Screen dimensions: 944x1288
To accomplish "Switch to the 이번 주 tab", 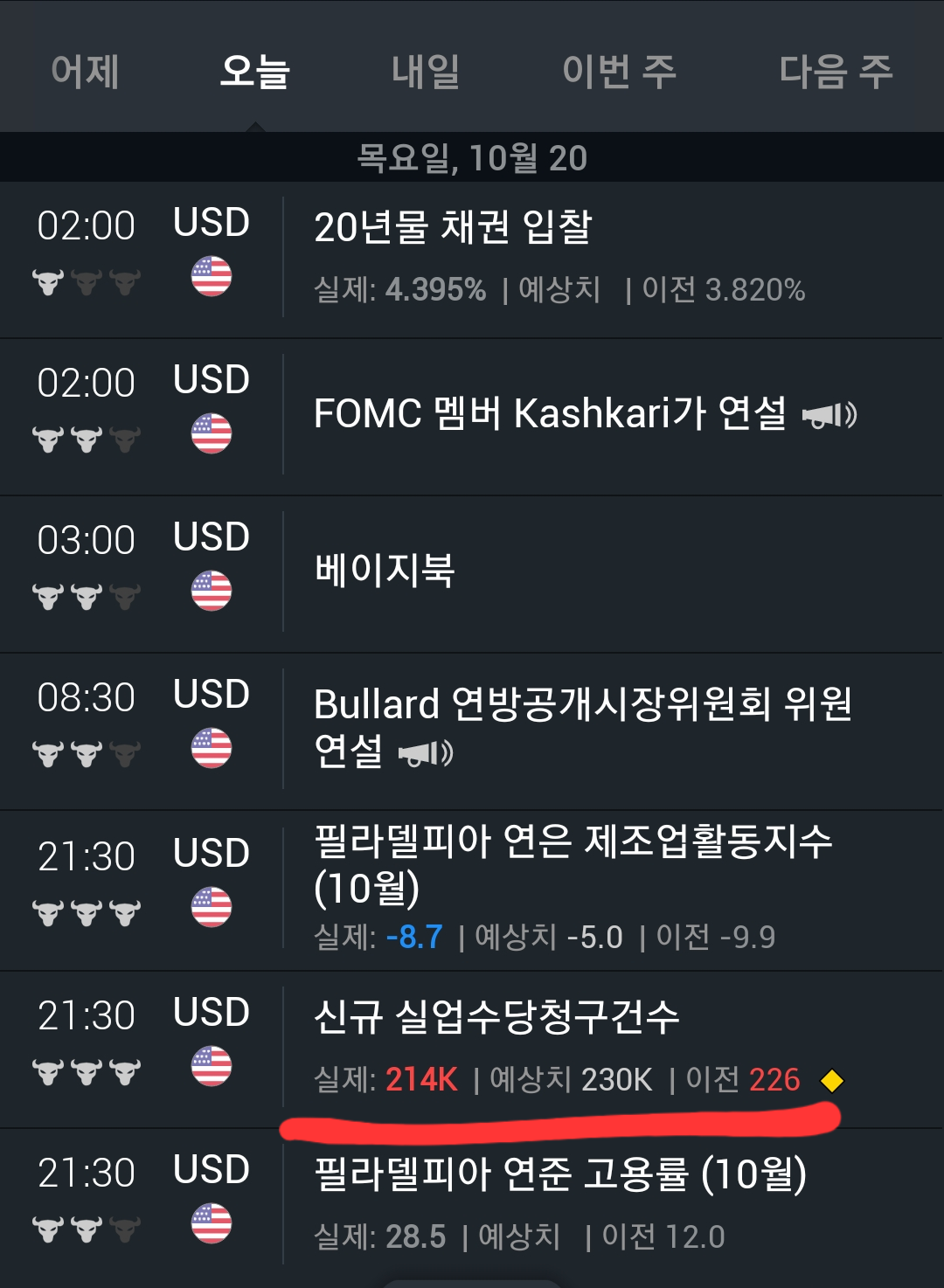I will (x=619, y=72).
